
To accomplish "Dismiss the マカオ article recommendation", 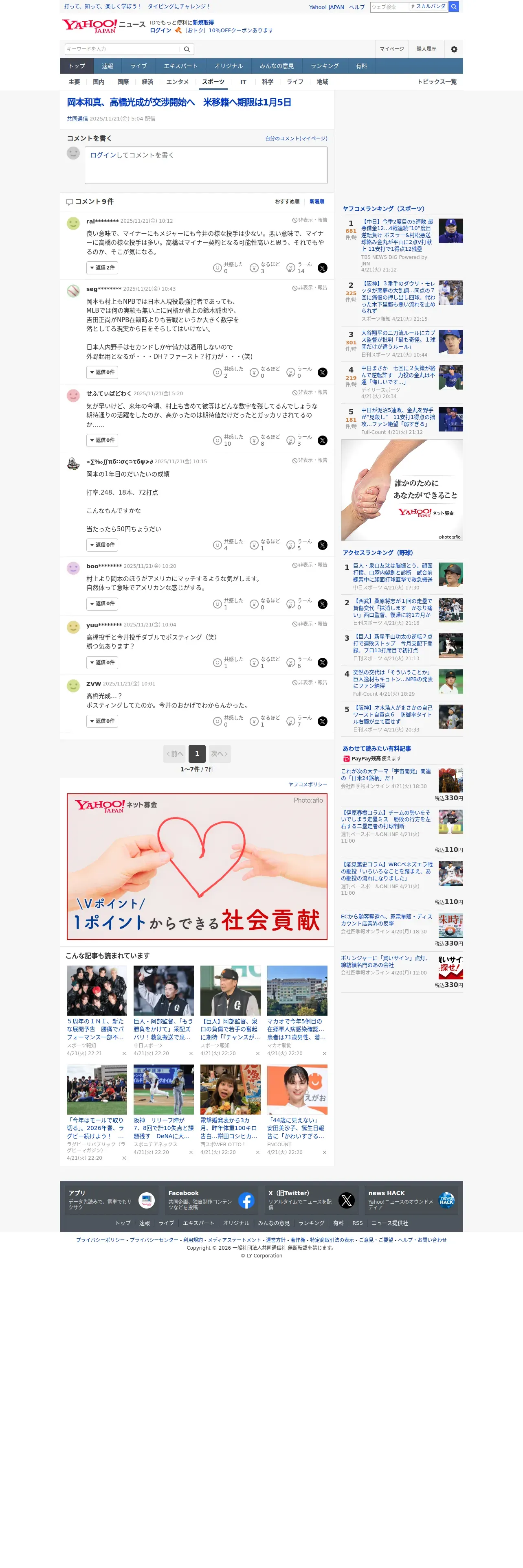I will (324, 1053).
